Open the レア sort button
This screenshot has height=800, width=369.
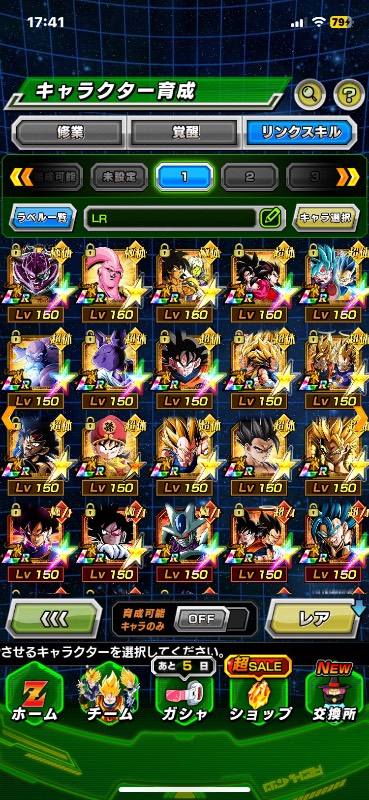click(x=313, y=618)
